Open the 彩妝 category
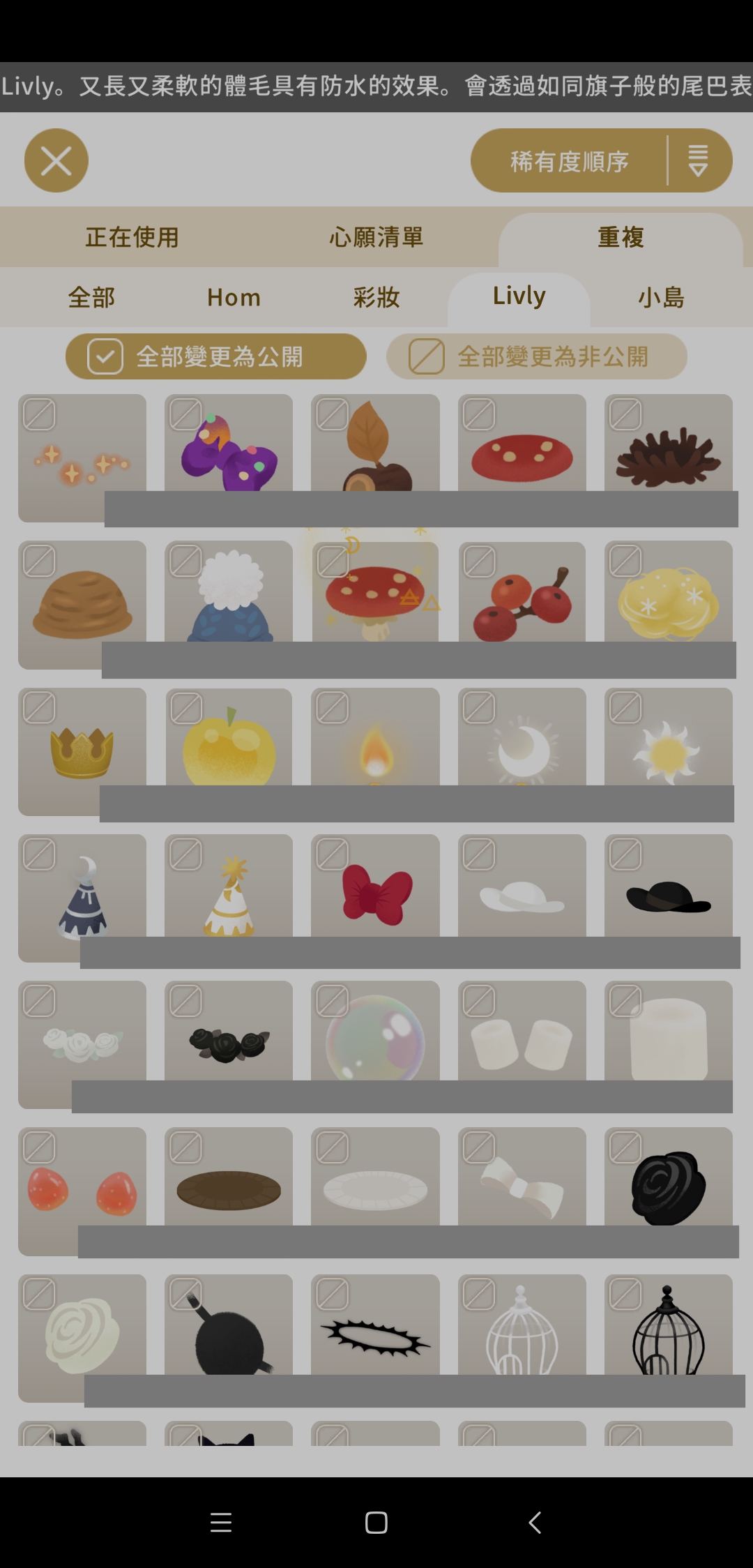 coord(376,298)
